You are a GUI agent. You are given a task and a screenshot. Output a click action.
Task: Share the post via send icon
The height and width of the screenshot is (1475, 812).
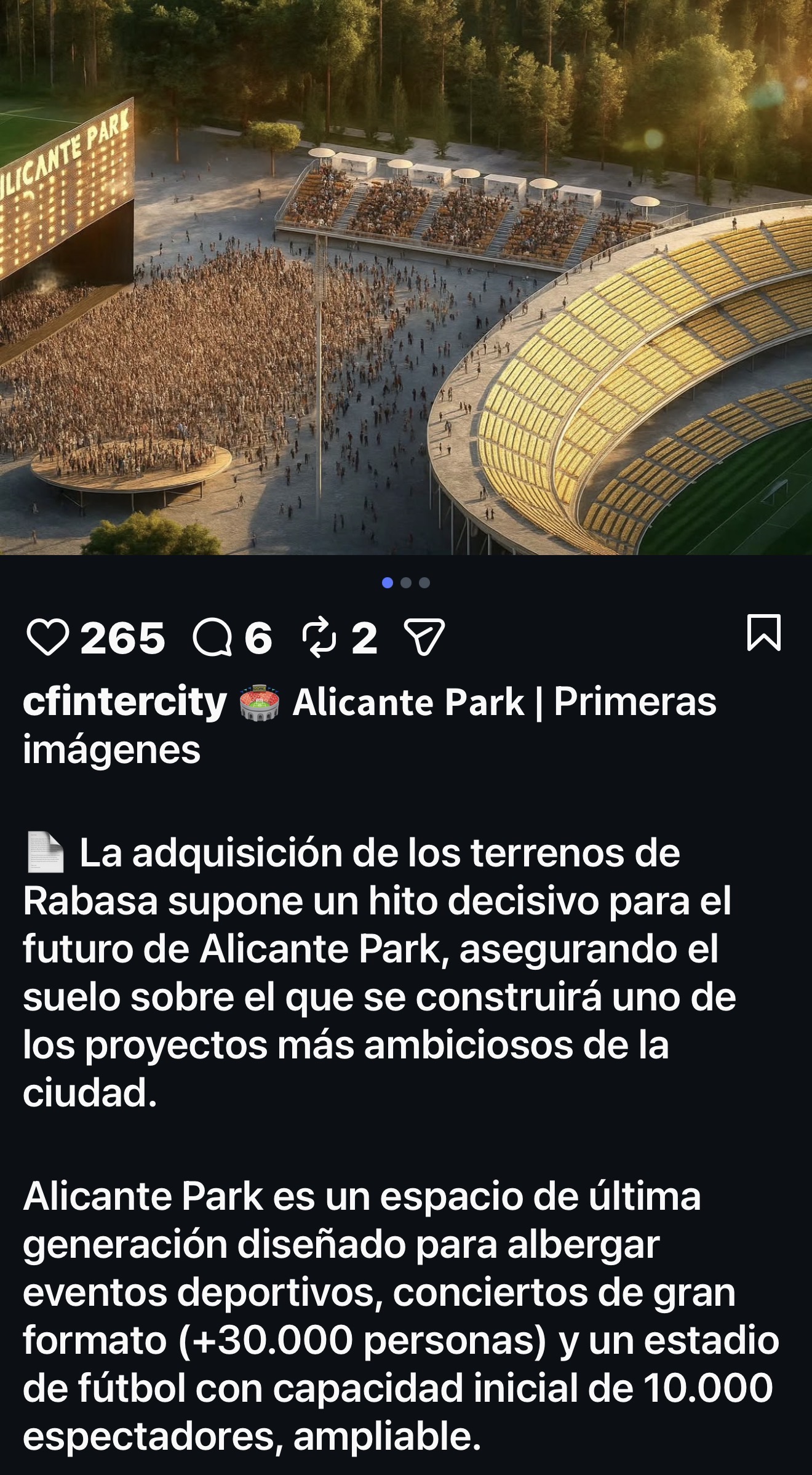tap(424, 638)
